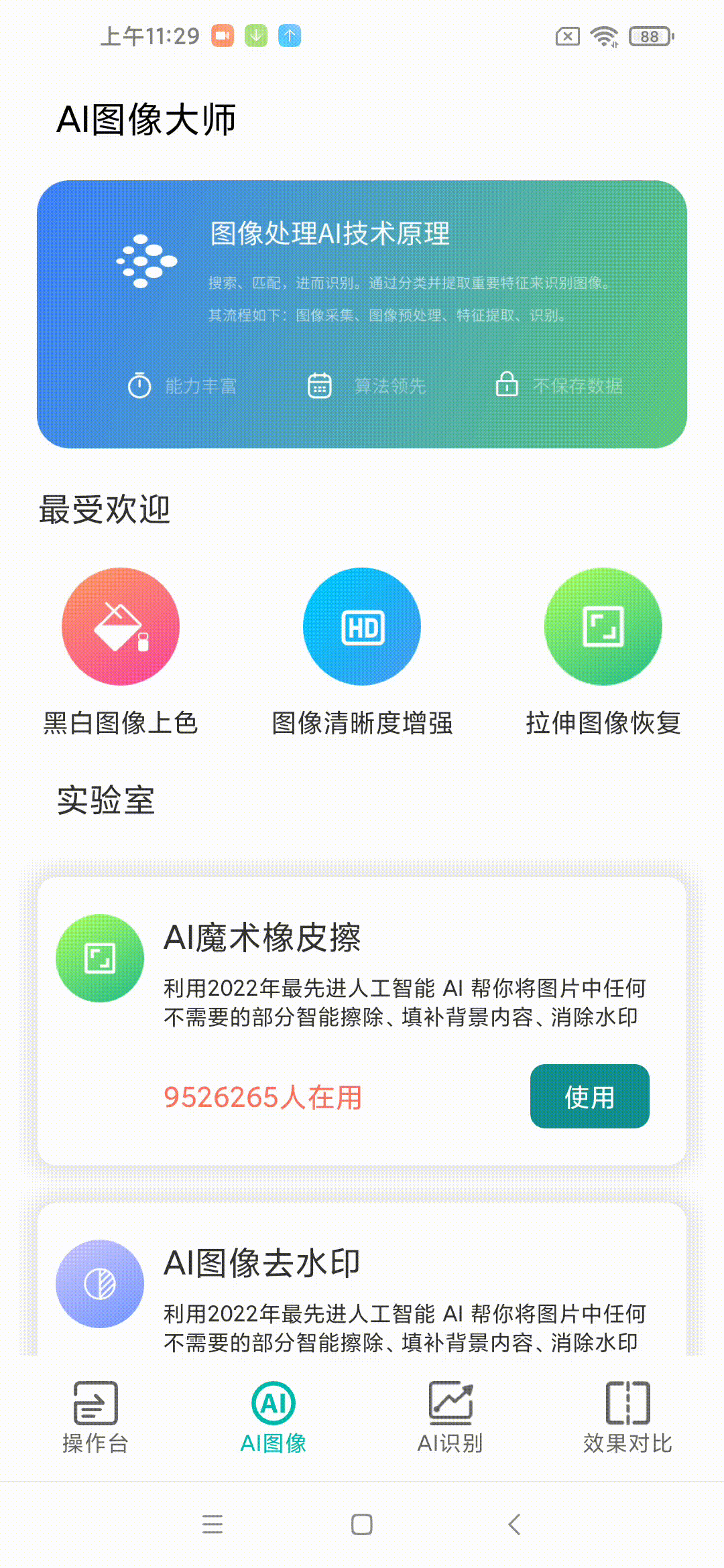Go to the AI识别 tab

(x=450, y=1417)
